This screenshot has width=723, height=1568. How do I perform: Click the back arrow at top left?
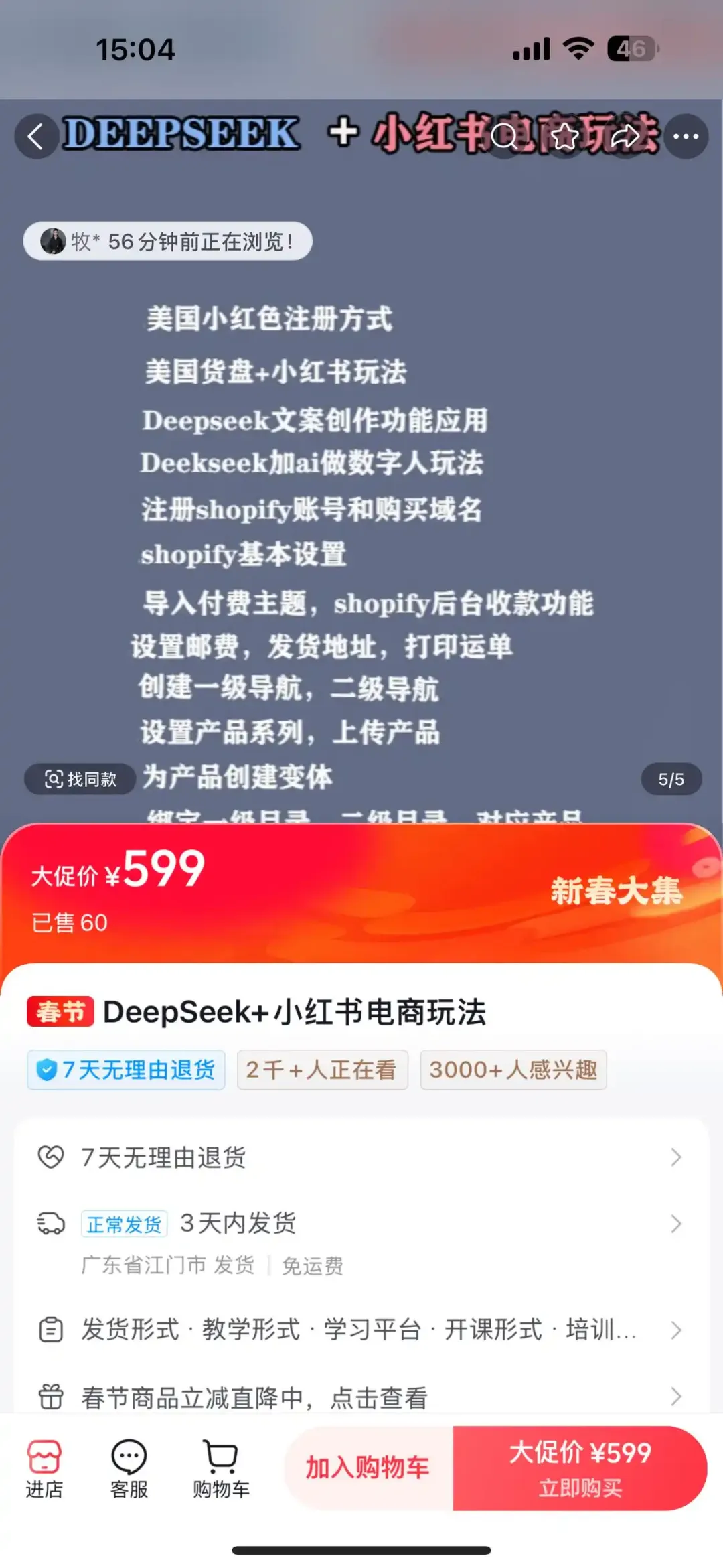37,136
